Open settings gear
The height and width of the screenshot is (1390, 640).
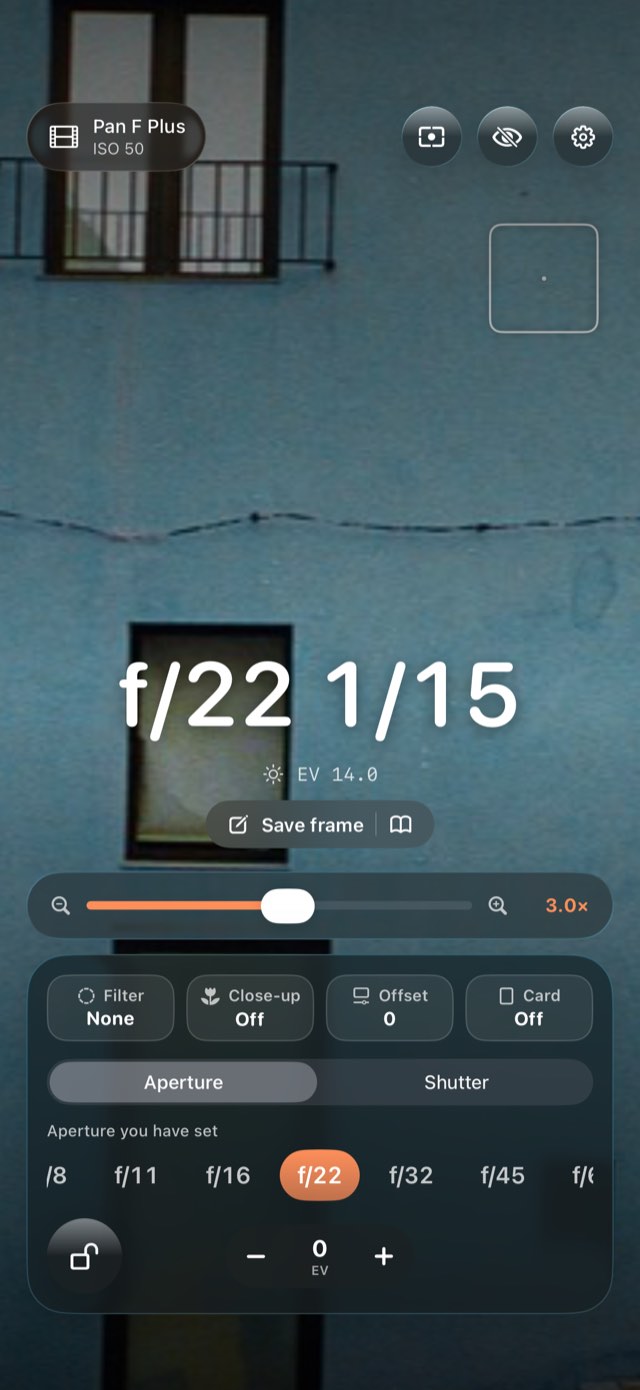583,137
